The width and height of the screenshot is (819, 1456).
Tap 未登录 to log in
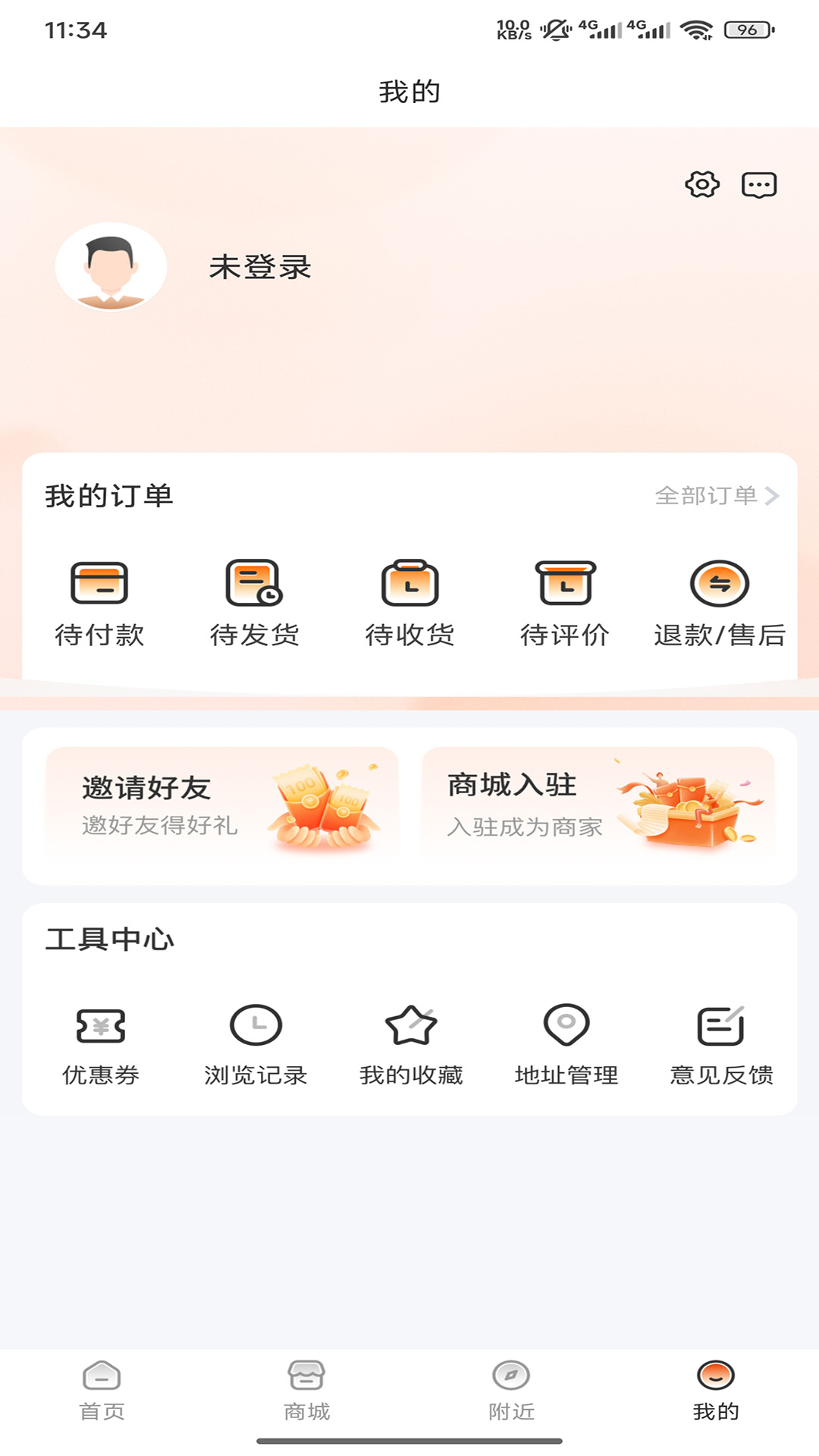coord(260,268)
